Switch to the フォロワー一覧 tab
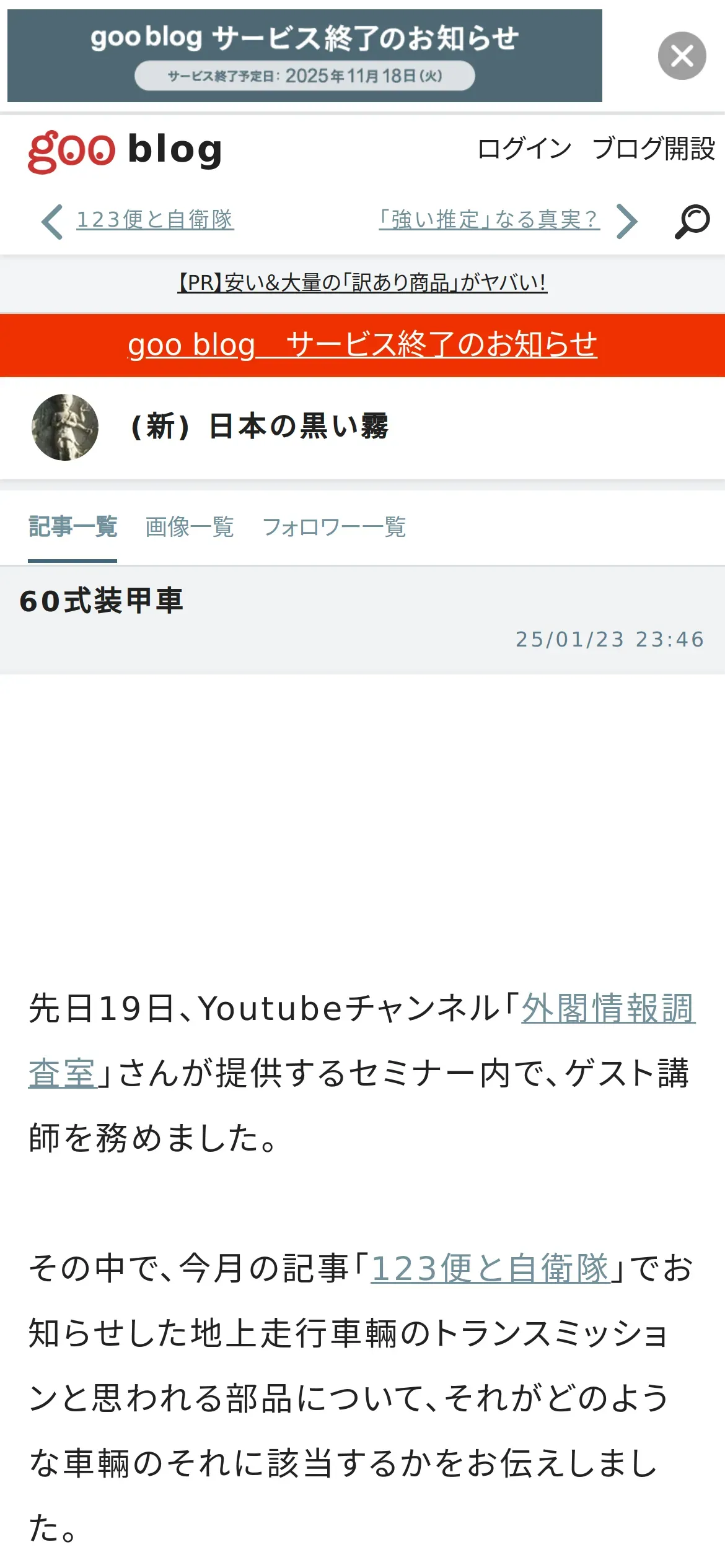Screen dimensions: 725x1568 334,527
